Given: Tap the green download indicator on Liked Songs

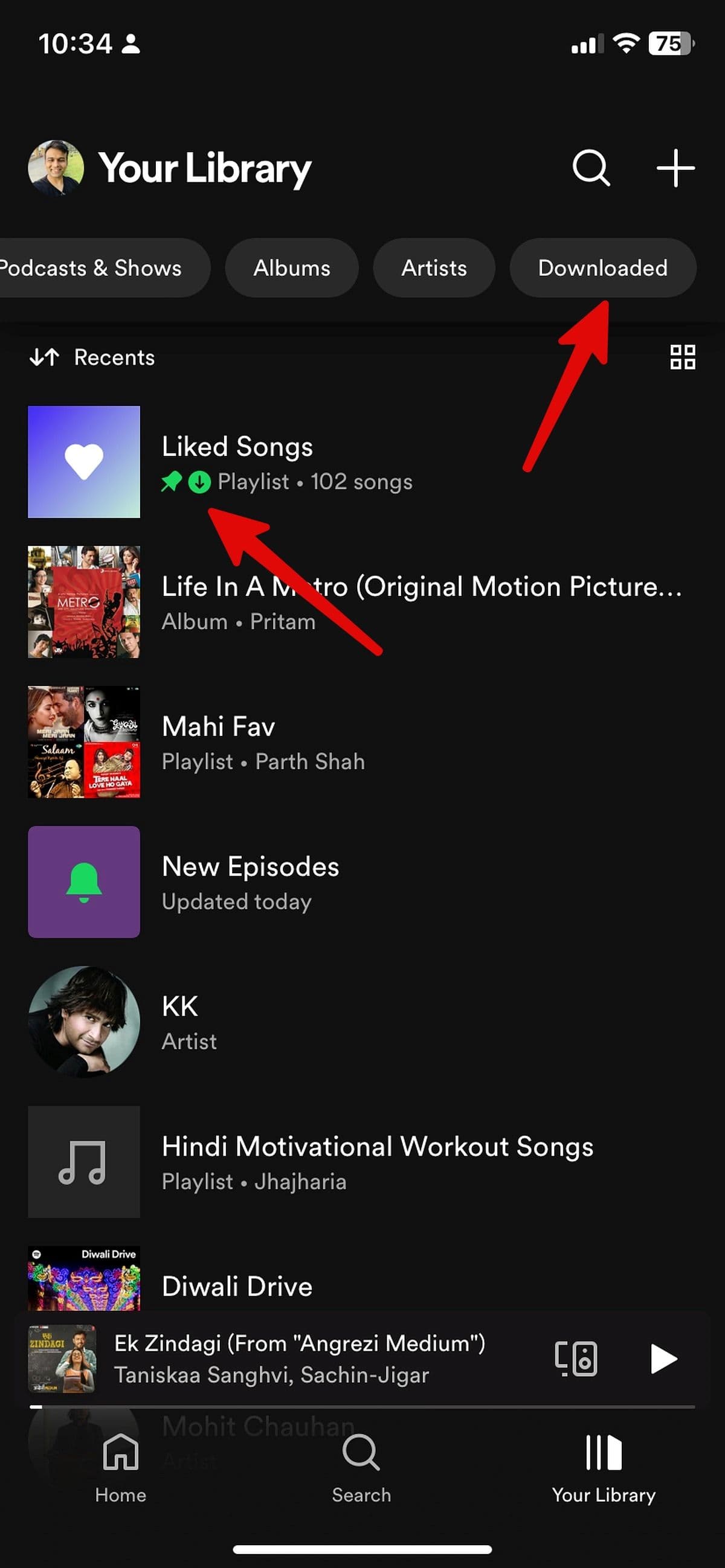Looking at the screenshot, I should click(199, 481).
